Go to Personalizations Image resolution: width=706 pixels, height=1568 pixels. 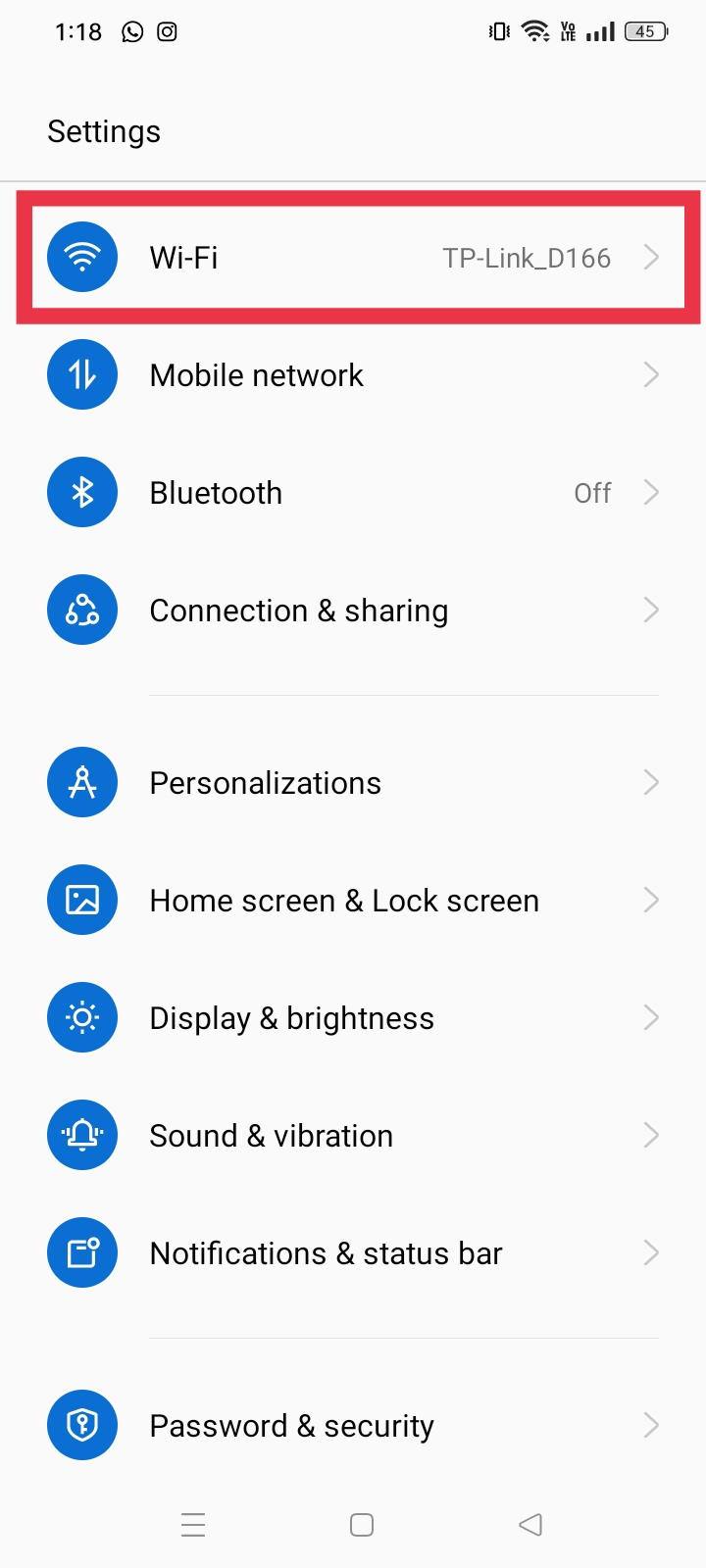pos(353,783)
